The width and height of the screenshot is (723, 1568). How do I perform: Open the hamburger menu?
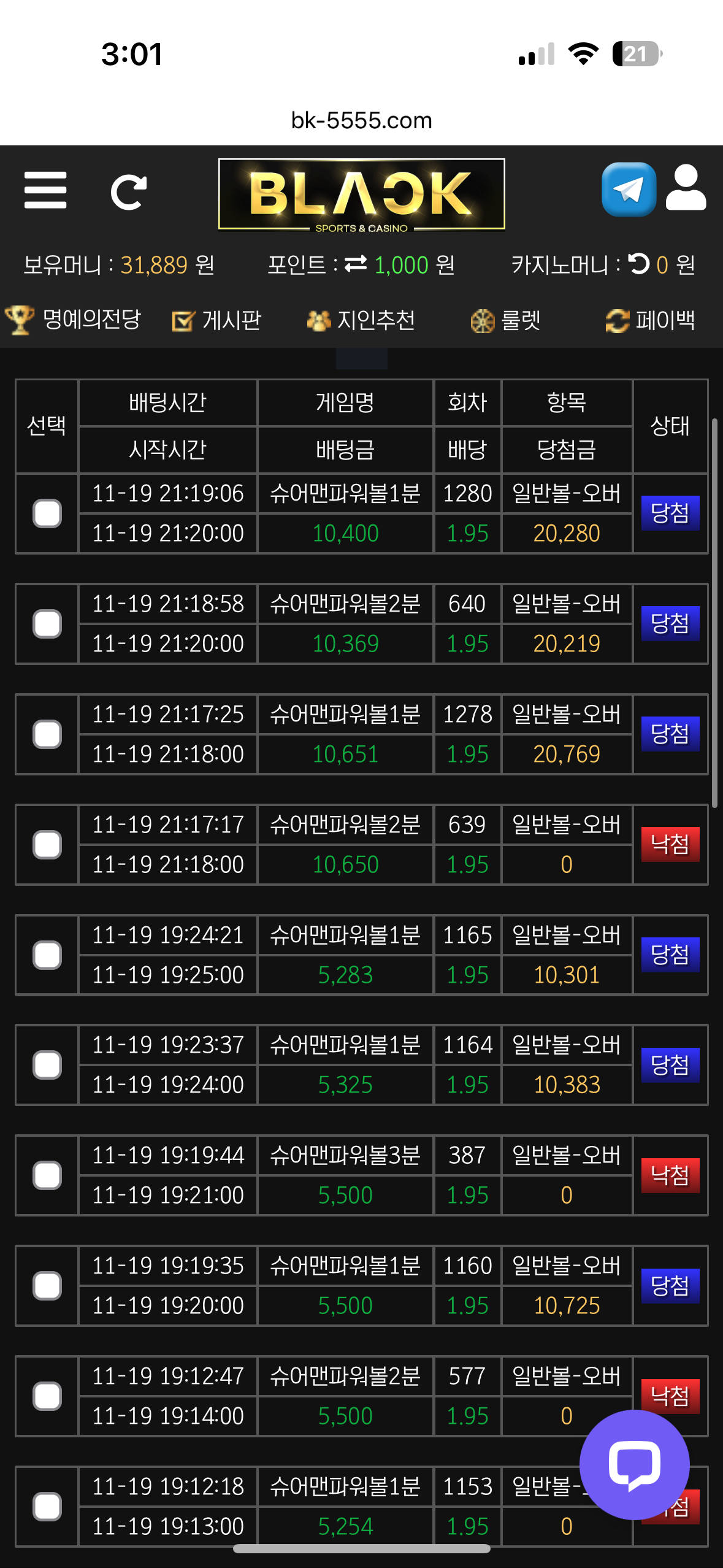click(x=45, y=190)
